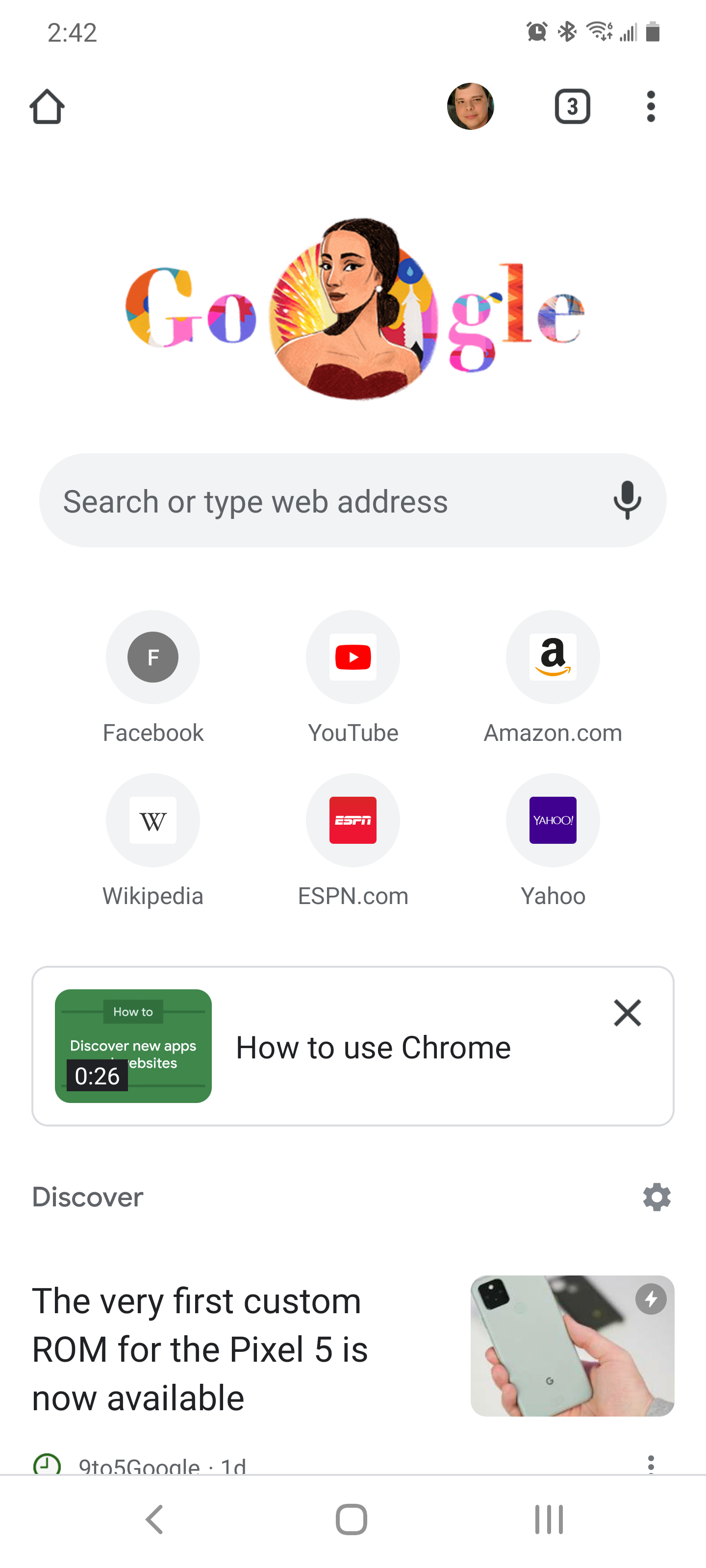
Task: Open the recent apps view
Action: (549, 1519)
